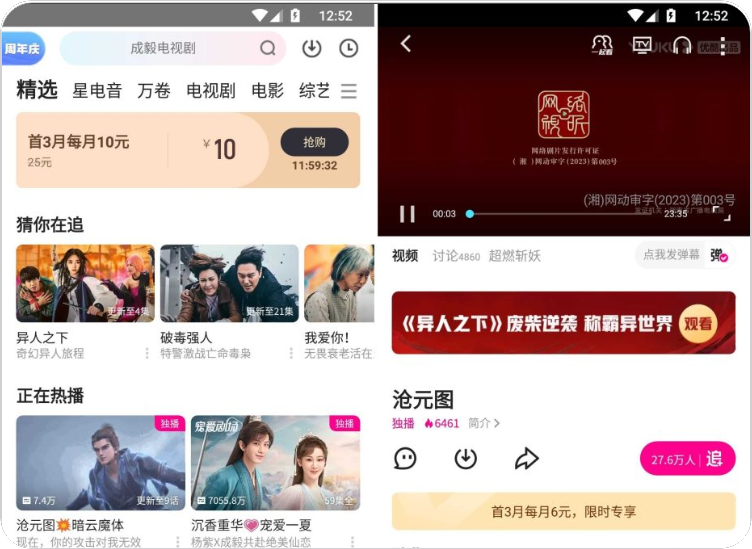Image resolution: width=752 pixels, height=549 pixels.
Task: Download 沧元图 episodes
Action: 465,458
